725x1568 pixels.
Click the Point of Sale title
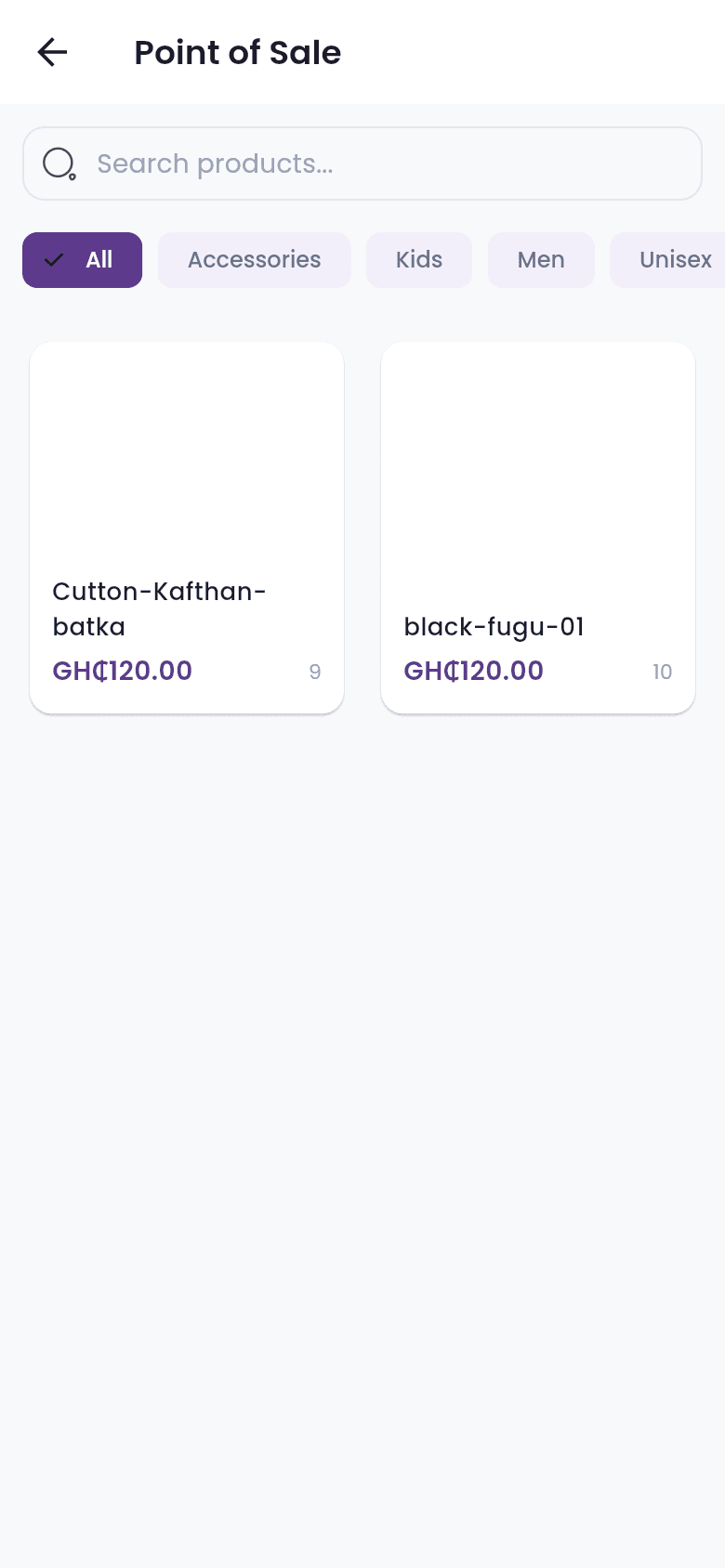point(237,52)
